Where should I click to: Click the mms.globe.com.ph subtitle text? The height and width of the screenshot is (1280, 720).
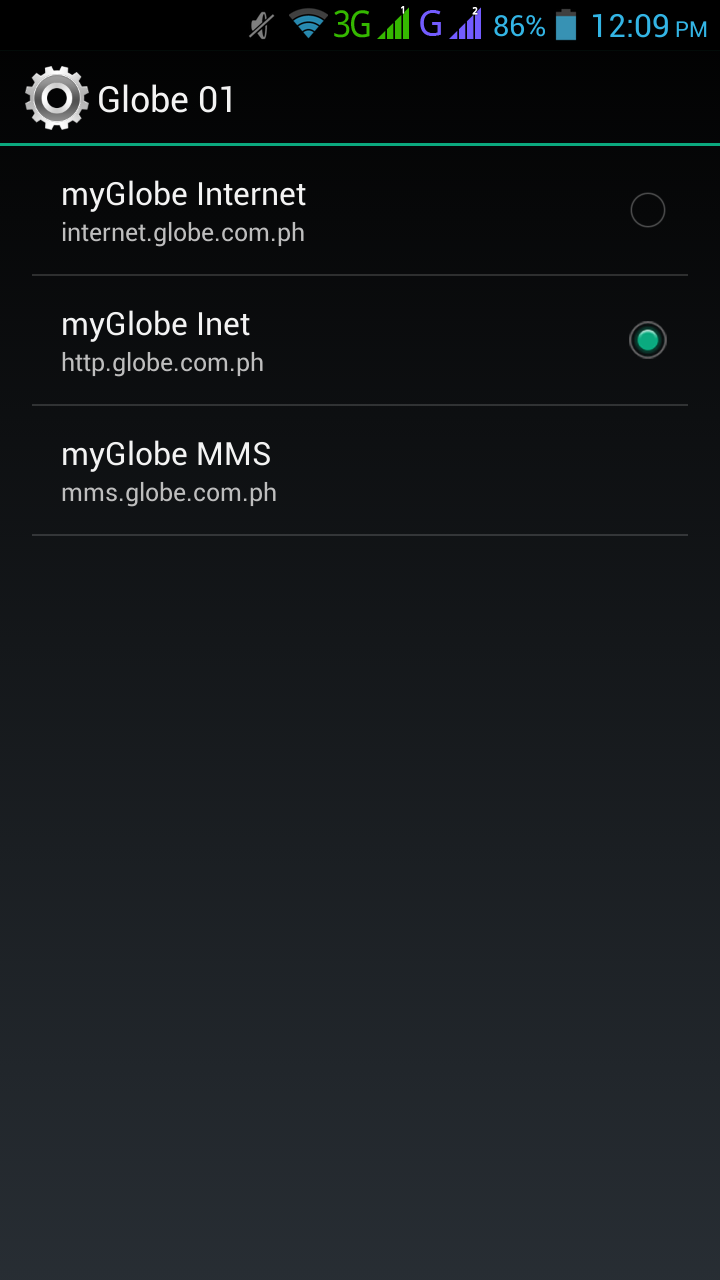point(168,492)
